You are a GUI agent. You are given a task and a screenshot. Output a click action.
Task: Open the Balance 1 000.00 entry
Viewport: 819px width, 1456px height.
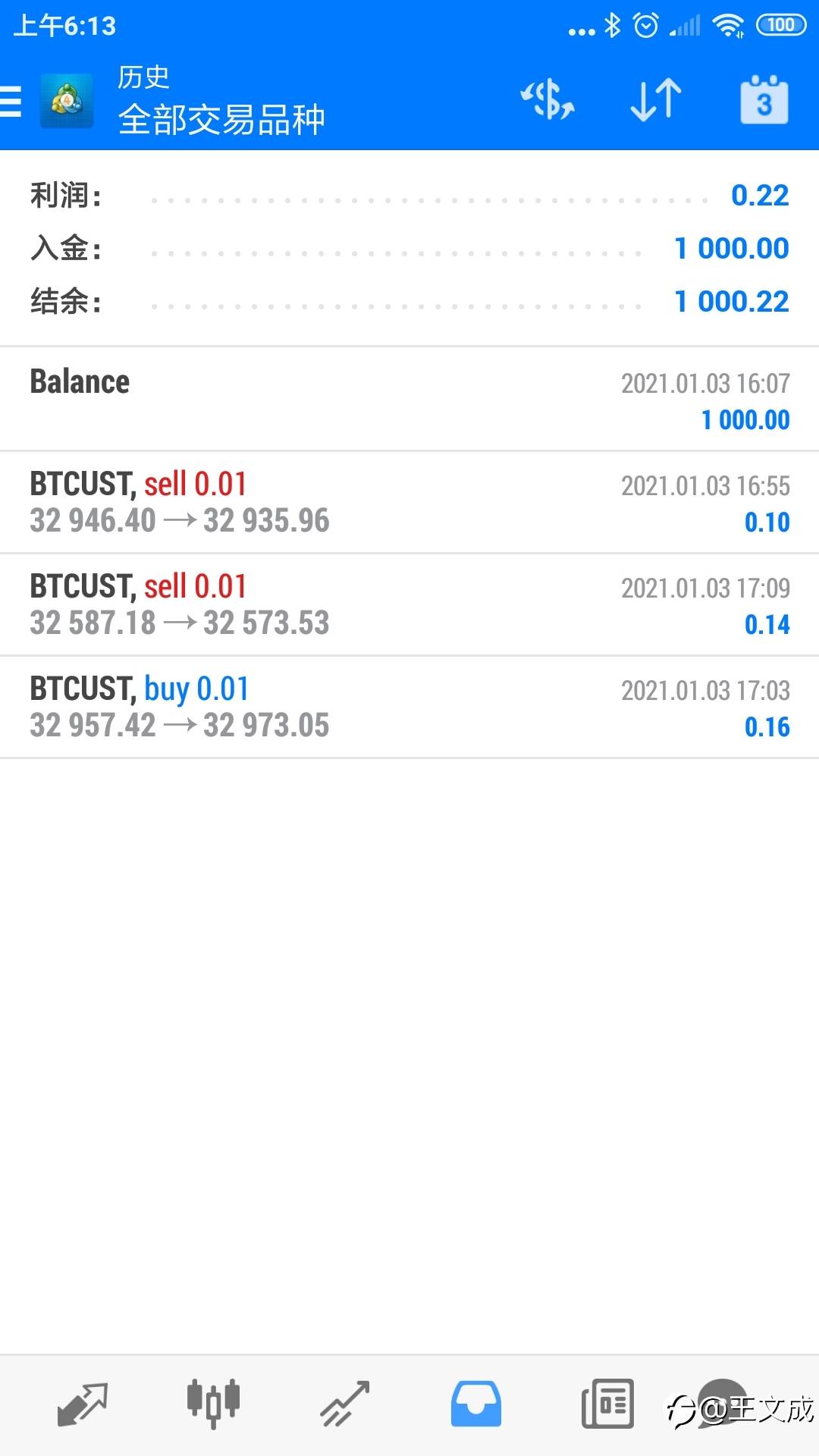(409, 400)
